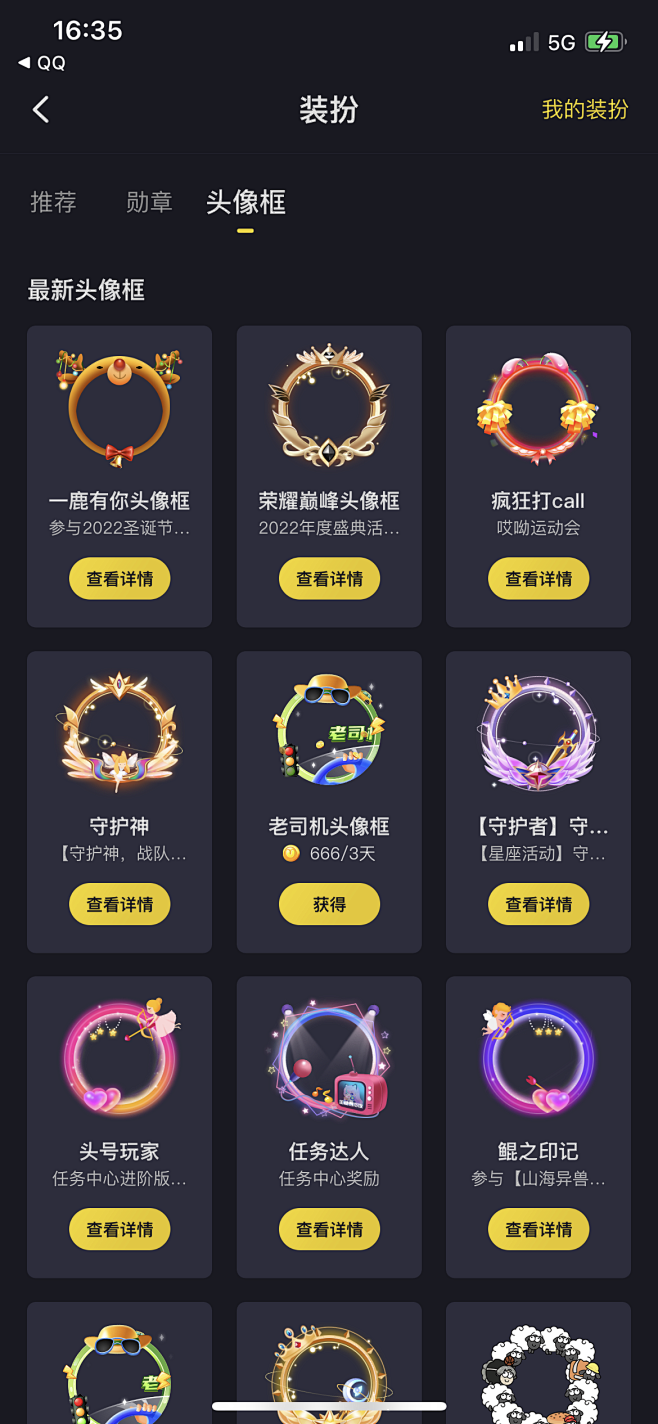Return to QQ via status bar link
658x1424 pixels.
[x=42, y=63]
